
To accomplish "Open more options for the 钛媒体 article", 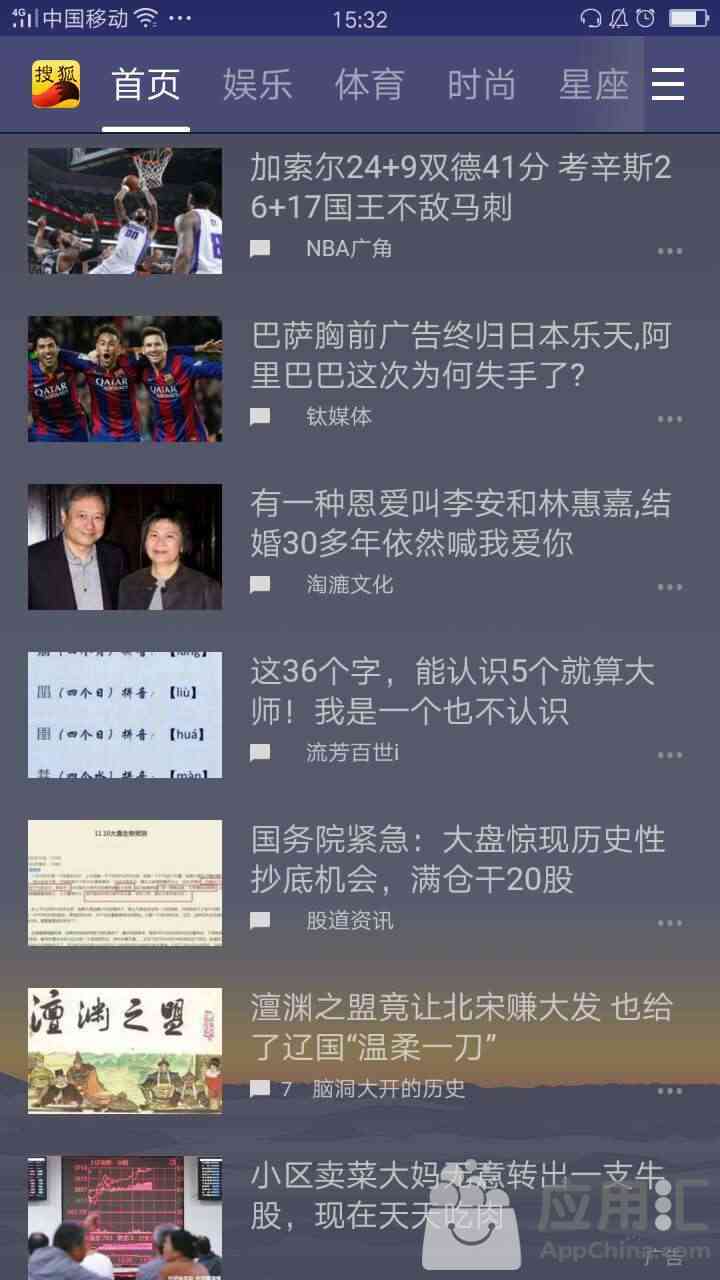I will (669, 419).
